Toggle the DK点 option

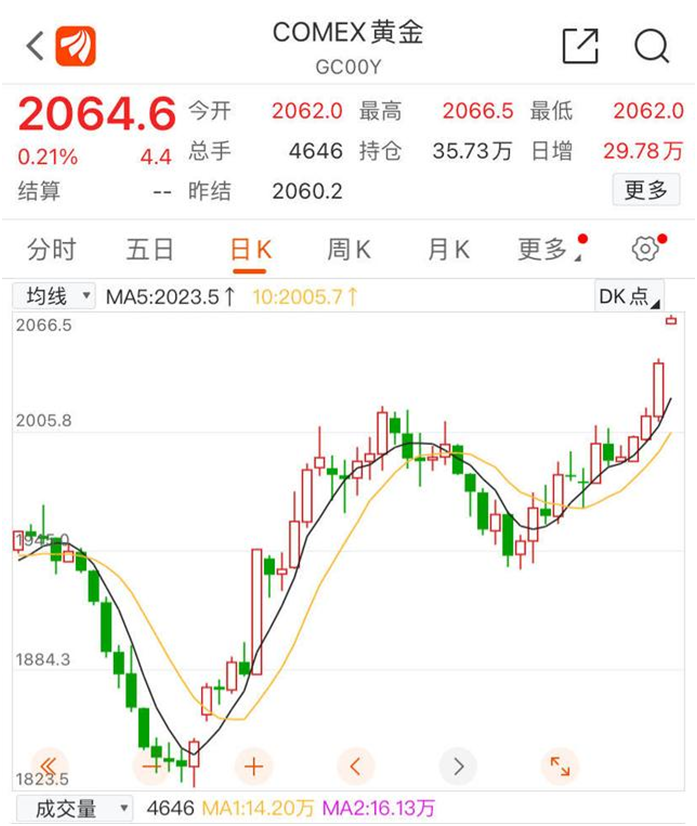pyautogui.click(x=629, y=296)
